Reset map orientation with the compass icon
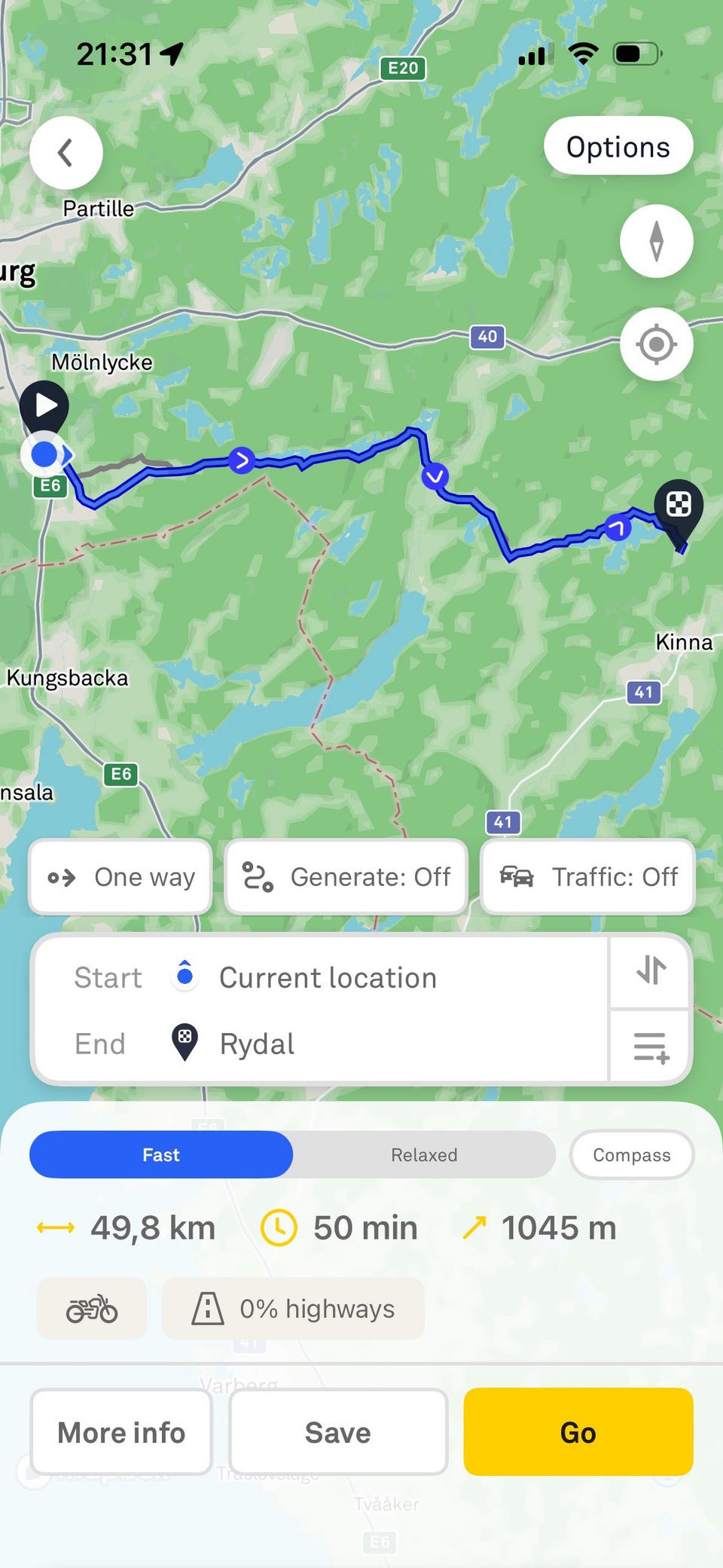 [x=656, y=241]
